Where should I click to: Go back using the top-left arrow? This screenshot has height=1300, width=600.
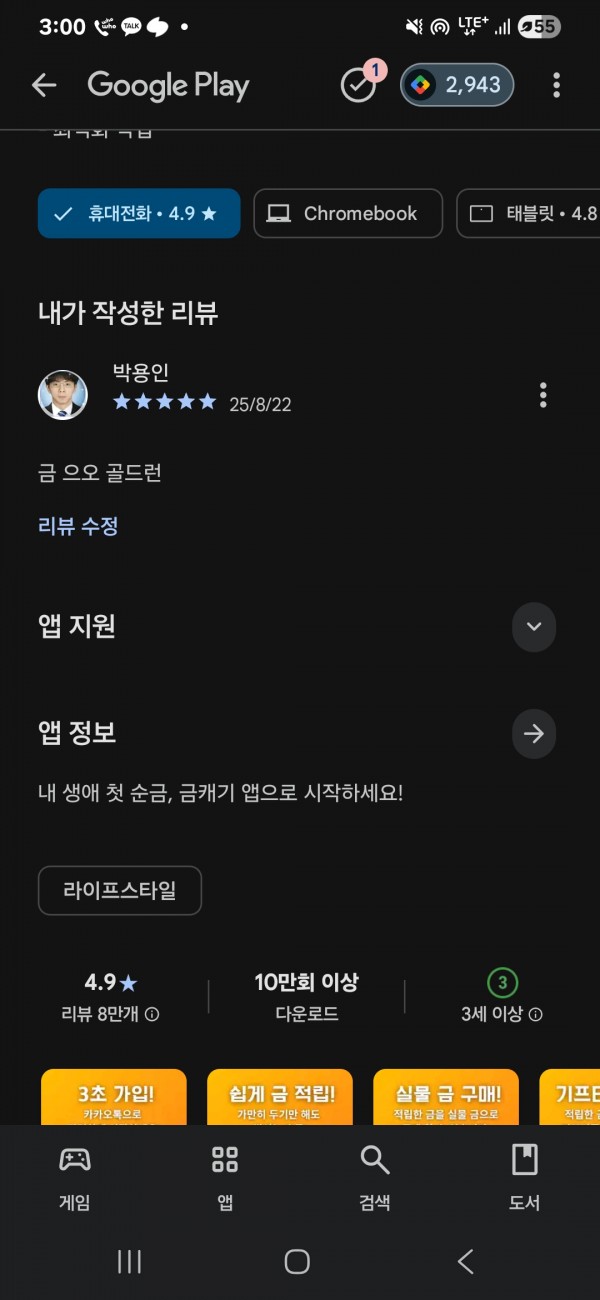pos(44,86)
